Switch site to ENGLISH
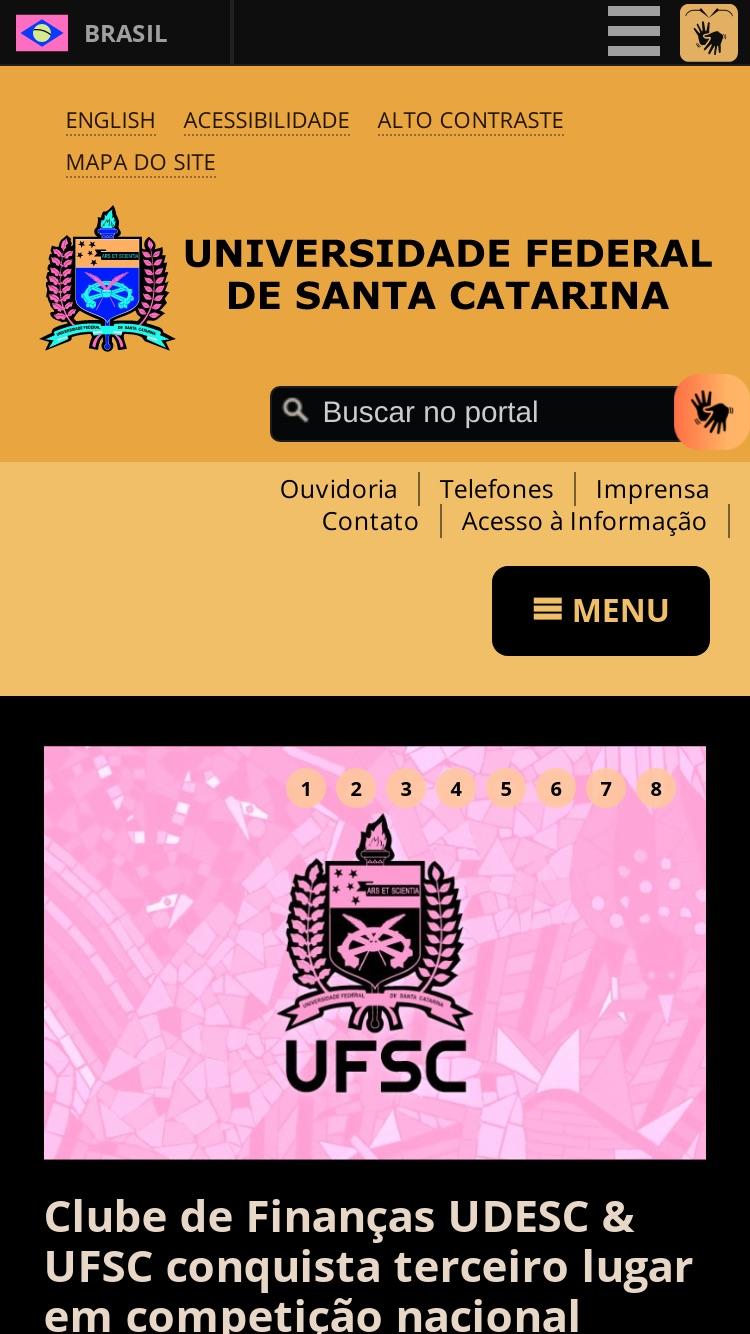Viewport: 750px width, 1334px height. (110, 121)
